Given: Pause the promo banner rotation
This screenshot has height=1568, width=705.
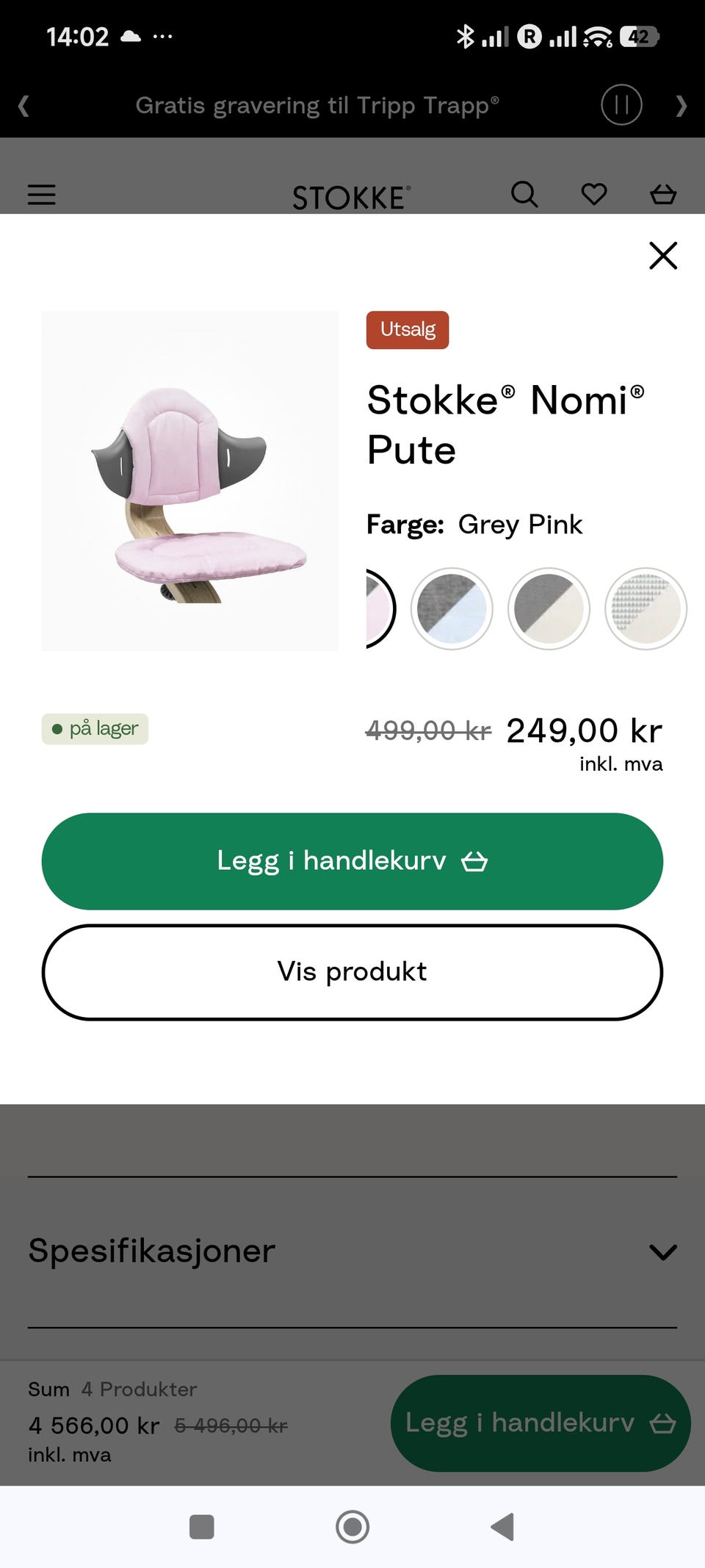Looking at the screenshot, I should (621, 105).
